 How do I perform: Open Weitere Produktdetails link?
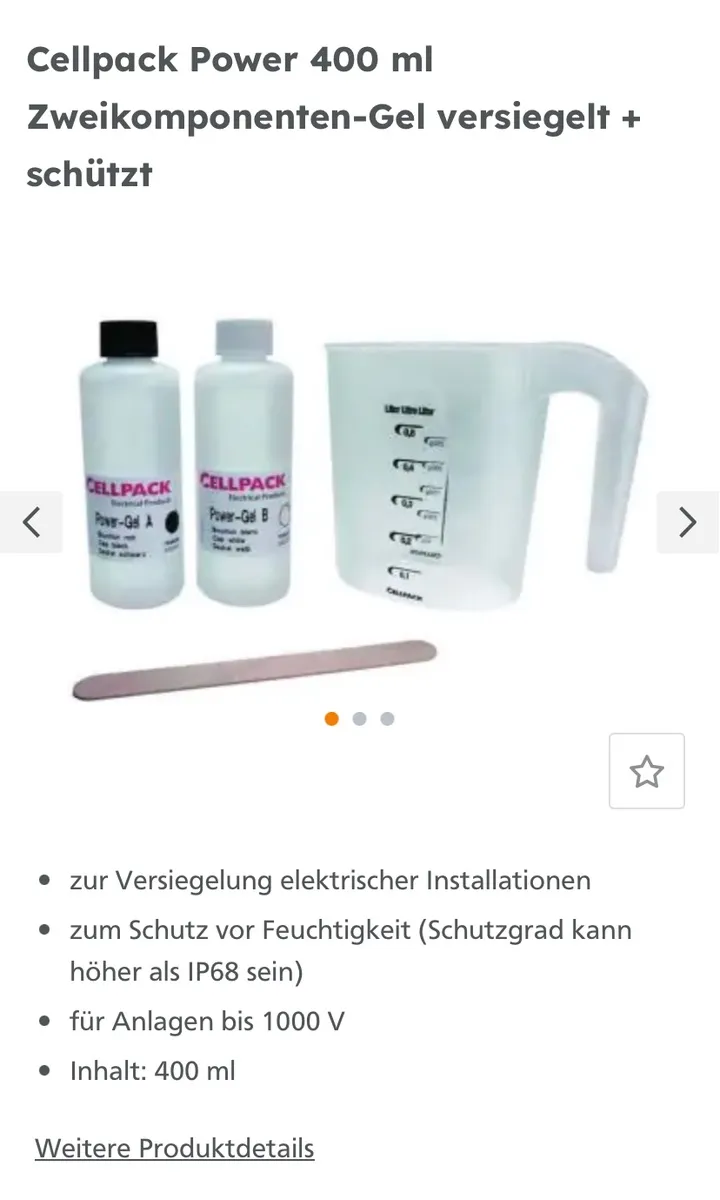[174, 1147]
